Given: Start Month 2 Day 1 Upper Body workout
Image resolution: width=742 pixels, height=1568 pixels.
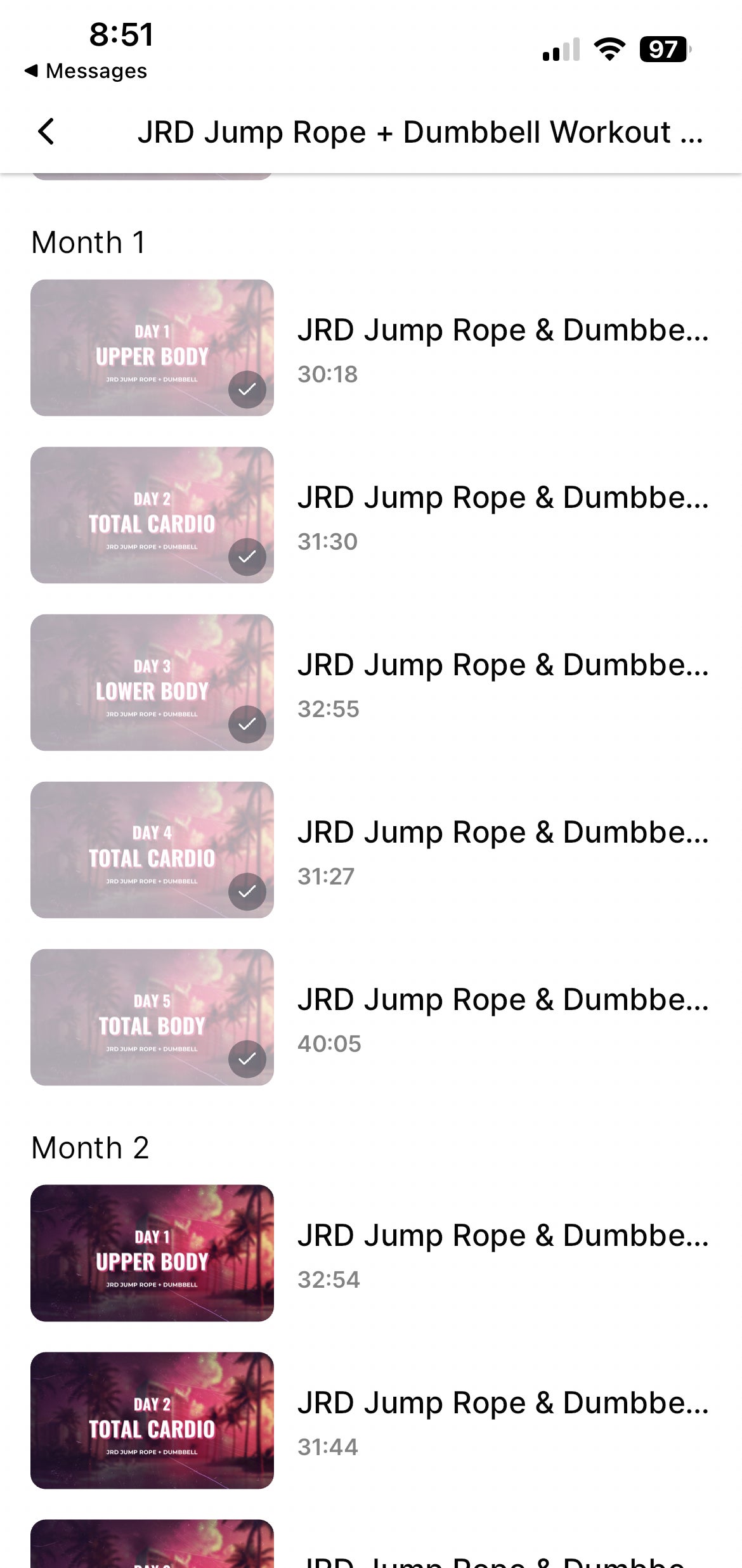Looking at the screenshot, I should (x=152, y=1253).
